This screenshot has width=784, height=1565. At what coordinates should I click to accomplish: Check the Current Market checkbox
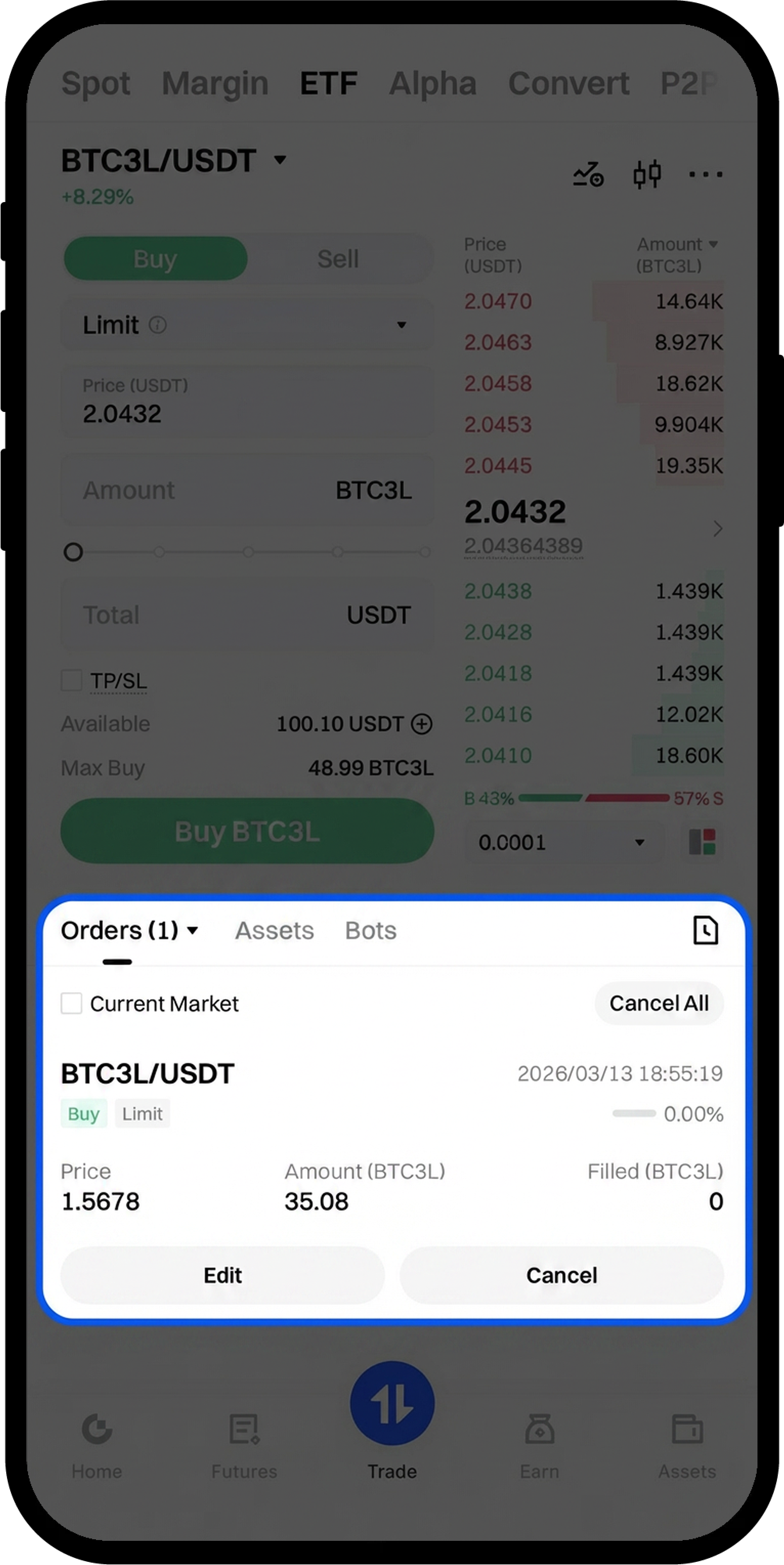click(72, 1003)
